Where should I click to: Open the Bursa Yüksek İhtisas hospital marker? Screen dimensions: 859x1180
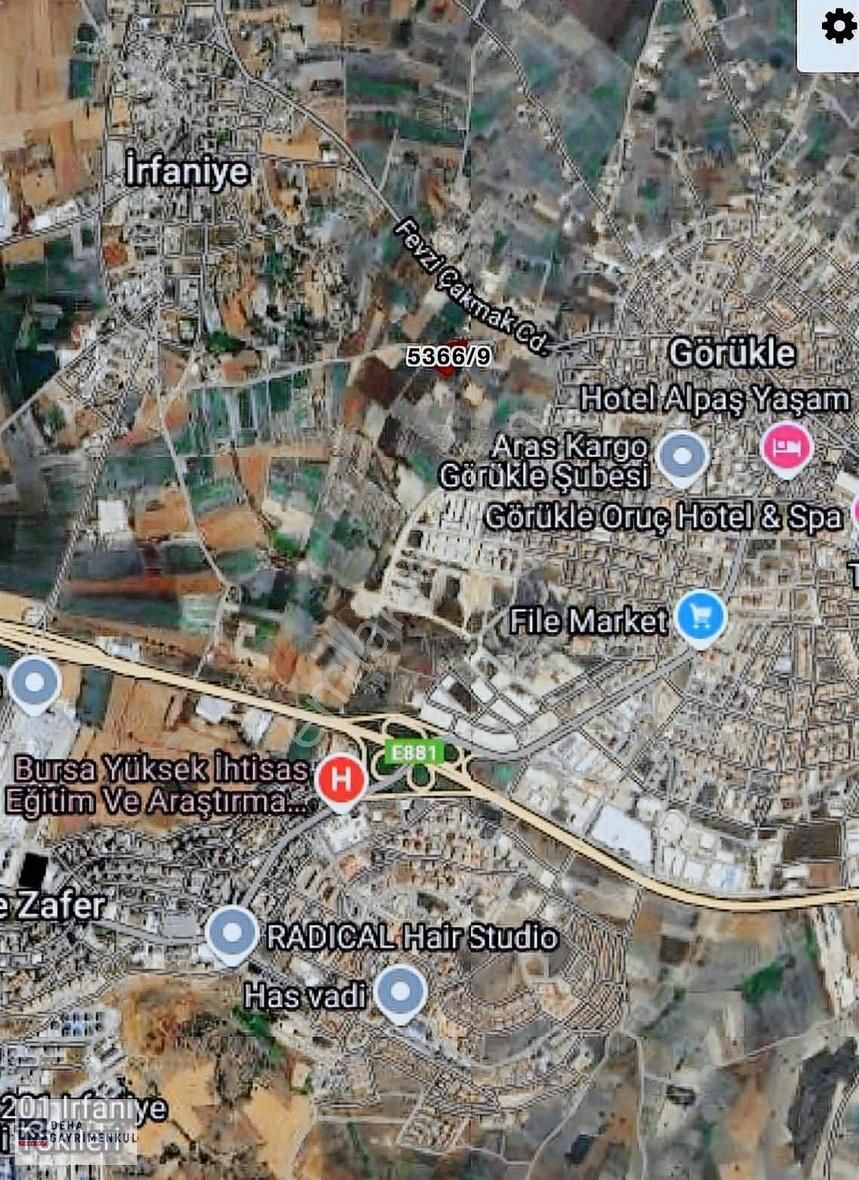click(x=341, y=780)
